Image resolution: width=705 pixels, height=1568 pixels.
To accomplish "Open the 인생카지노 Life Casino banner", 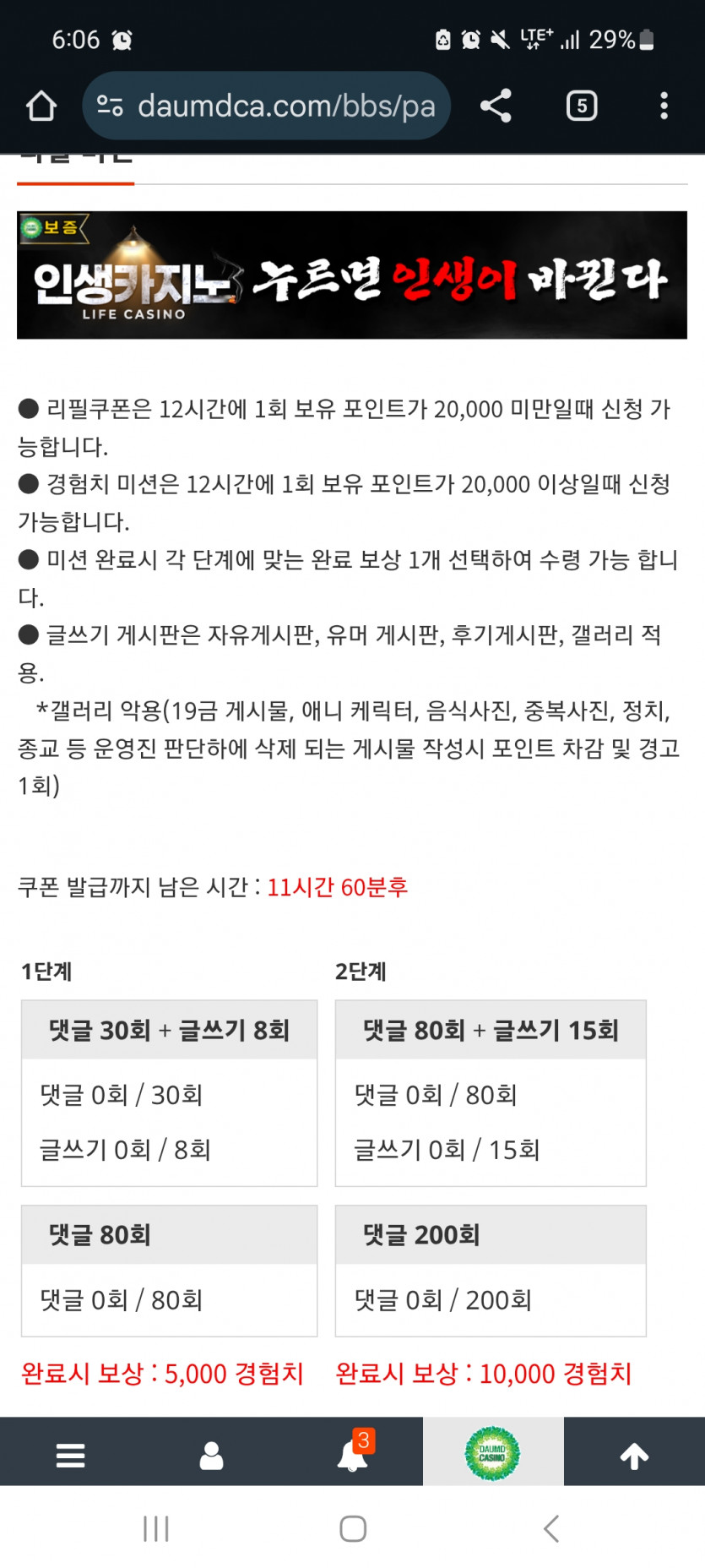I will pyautogui.click(x=352, y=275).
